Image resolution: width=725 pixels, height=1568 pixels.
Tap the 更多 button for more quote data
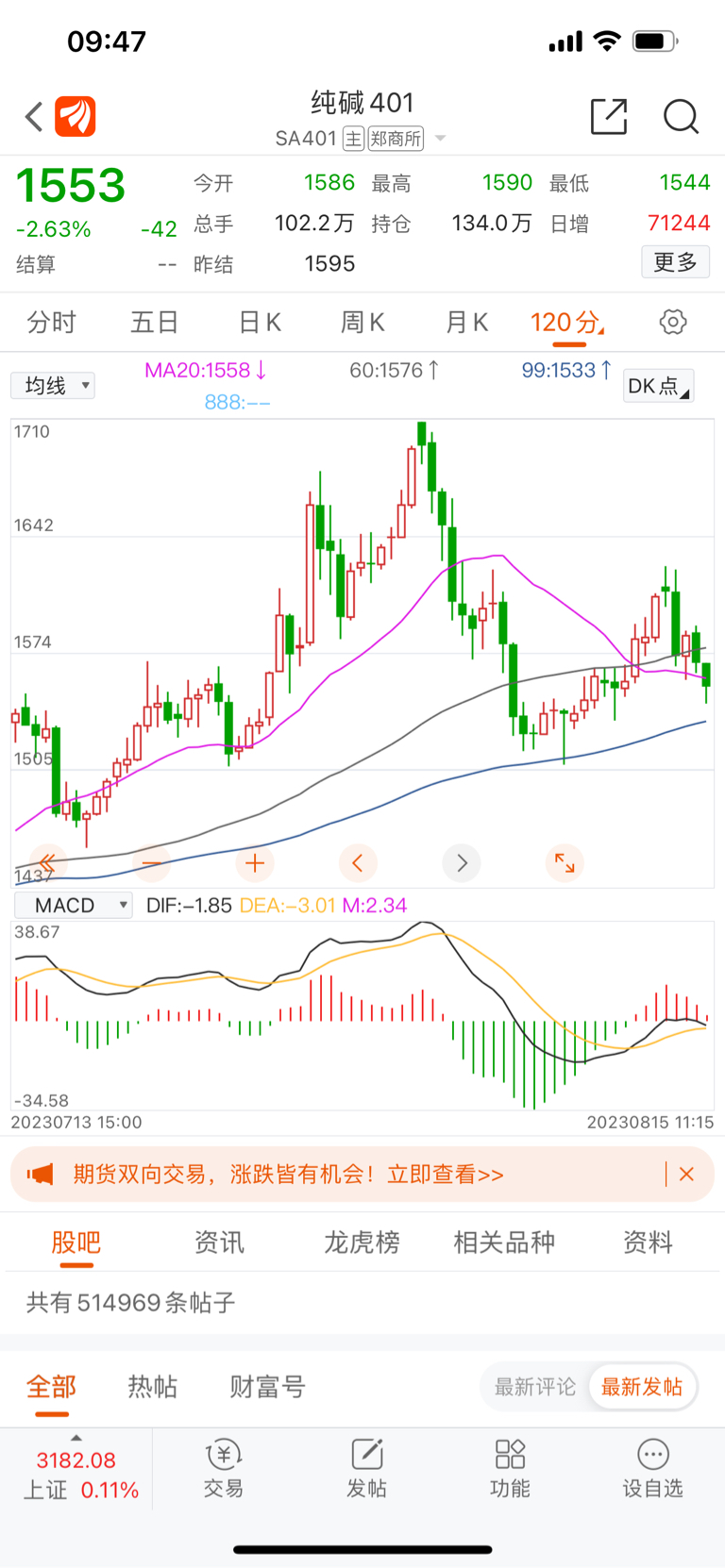coord(676,261)
